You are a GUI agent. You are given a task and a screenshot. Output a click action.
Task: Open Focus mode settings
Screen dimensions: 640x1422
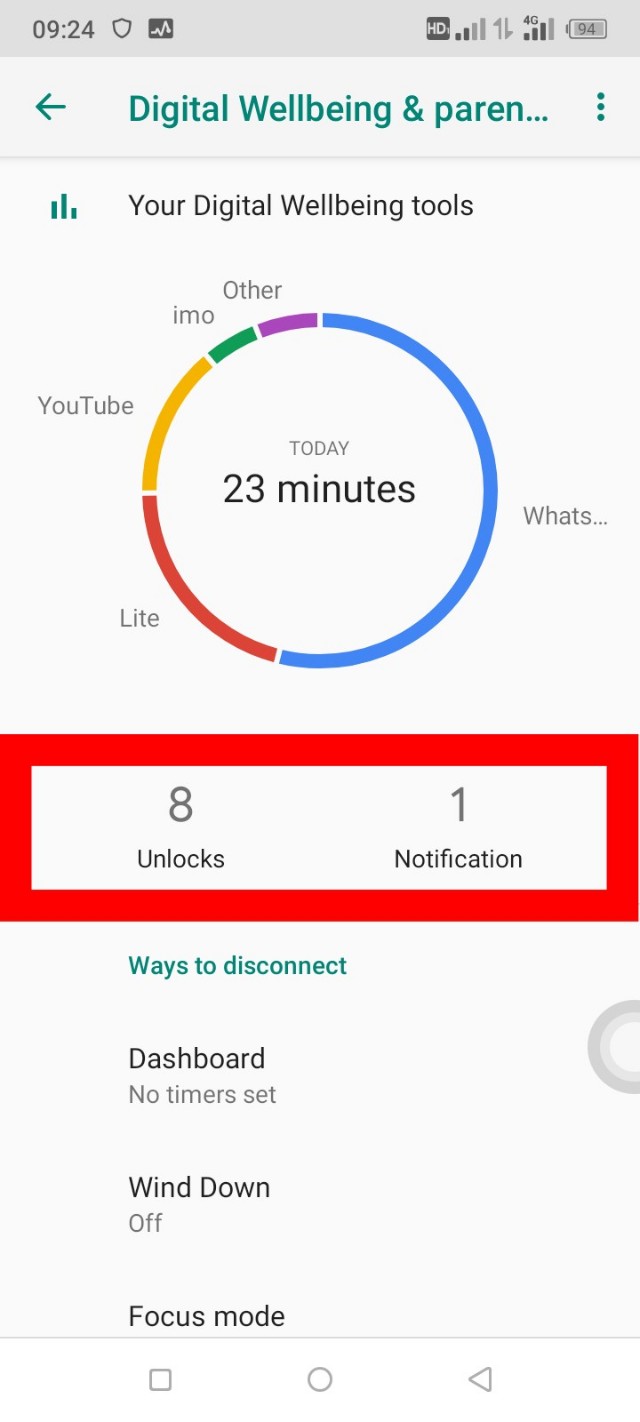click(207, 1316)
